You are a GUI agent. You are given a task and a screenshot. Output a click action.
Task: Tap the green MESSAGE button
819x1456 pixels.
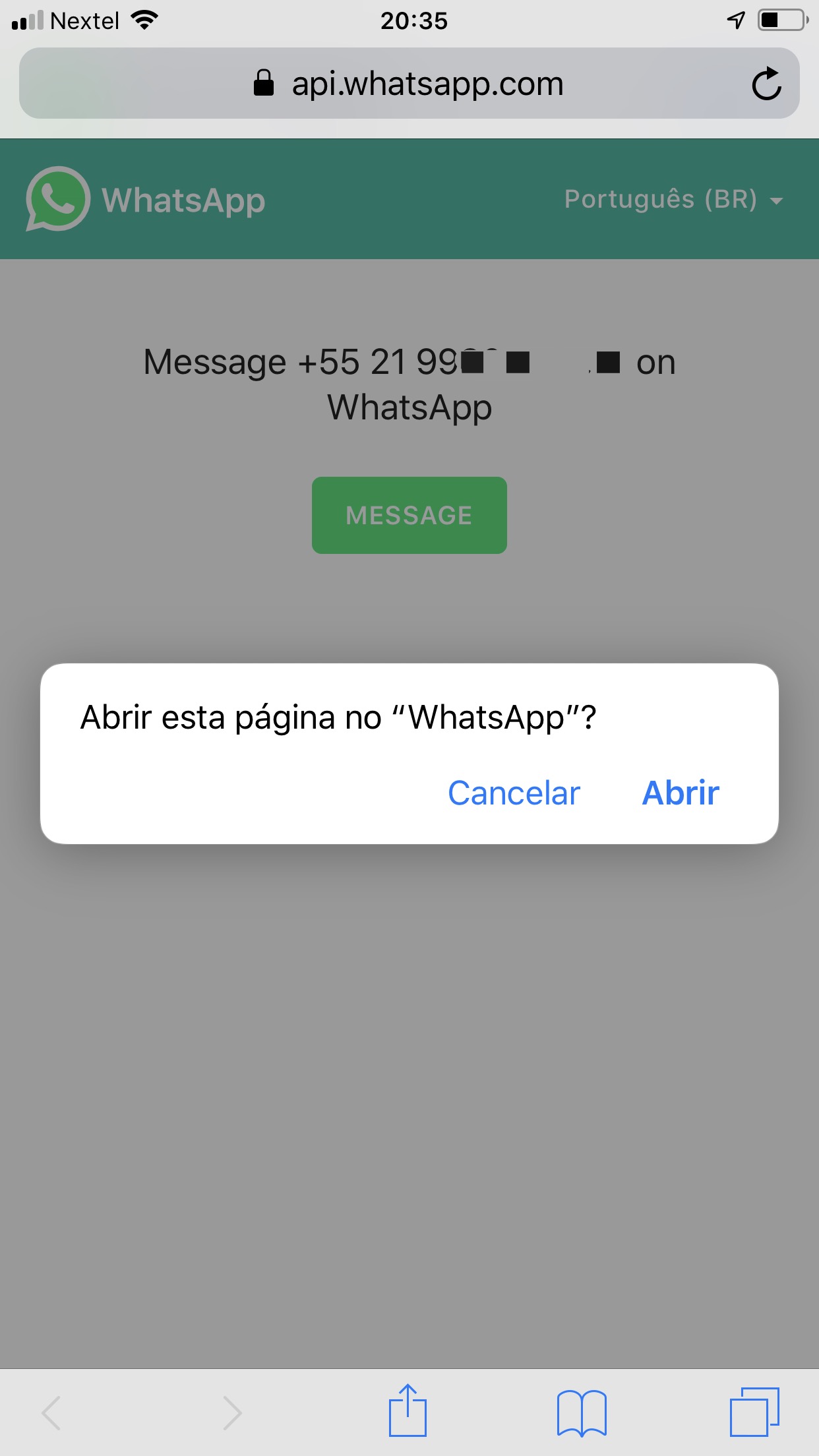[409, 515]
